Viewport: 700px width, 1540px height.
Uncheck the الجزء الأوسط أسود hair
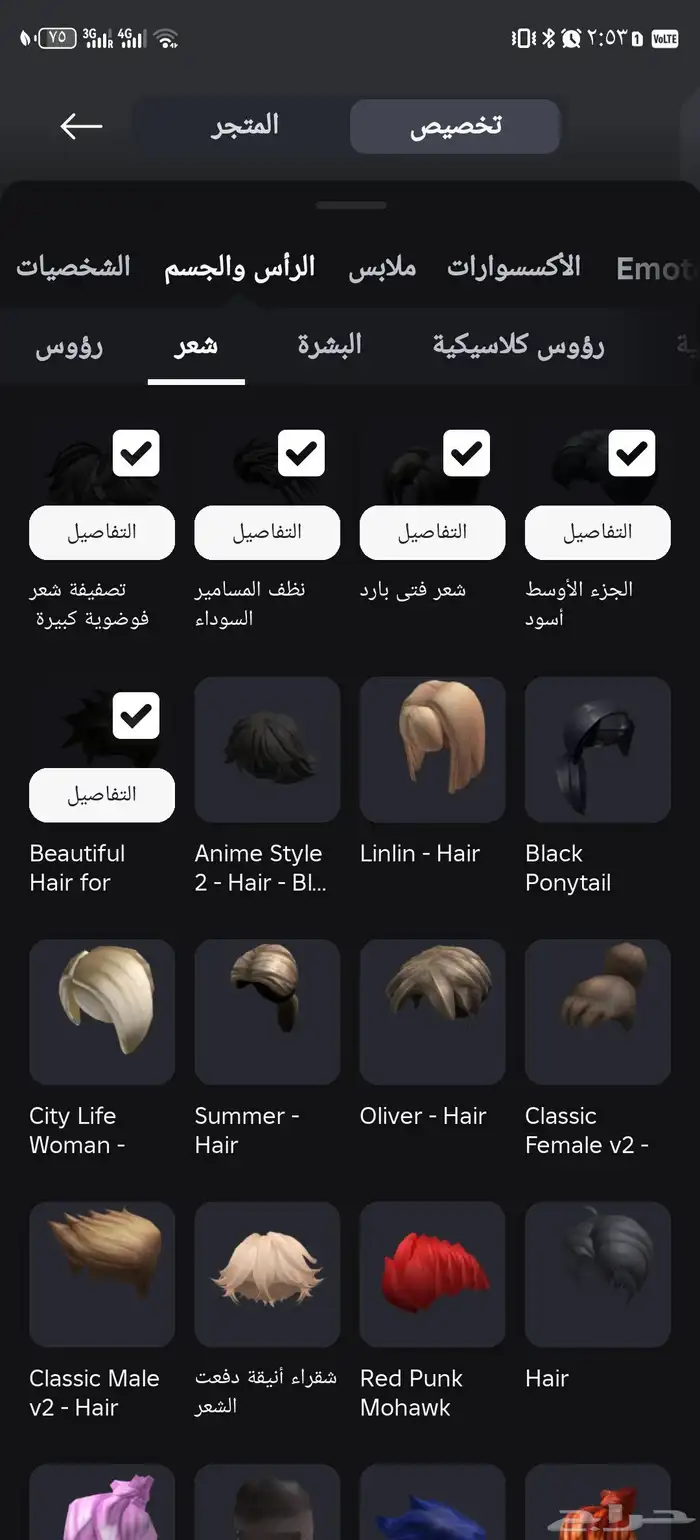coord(631,454)
